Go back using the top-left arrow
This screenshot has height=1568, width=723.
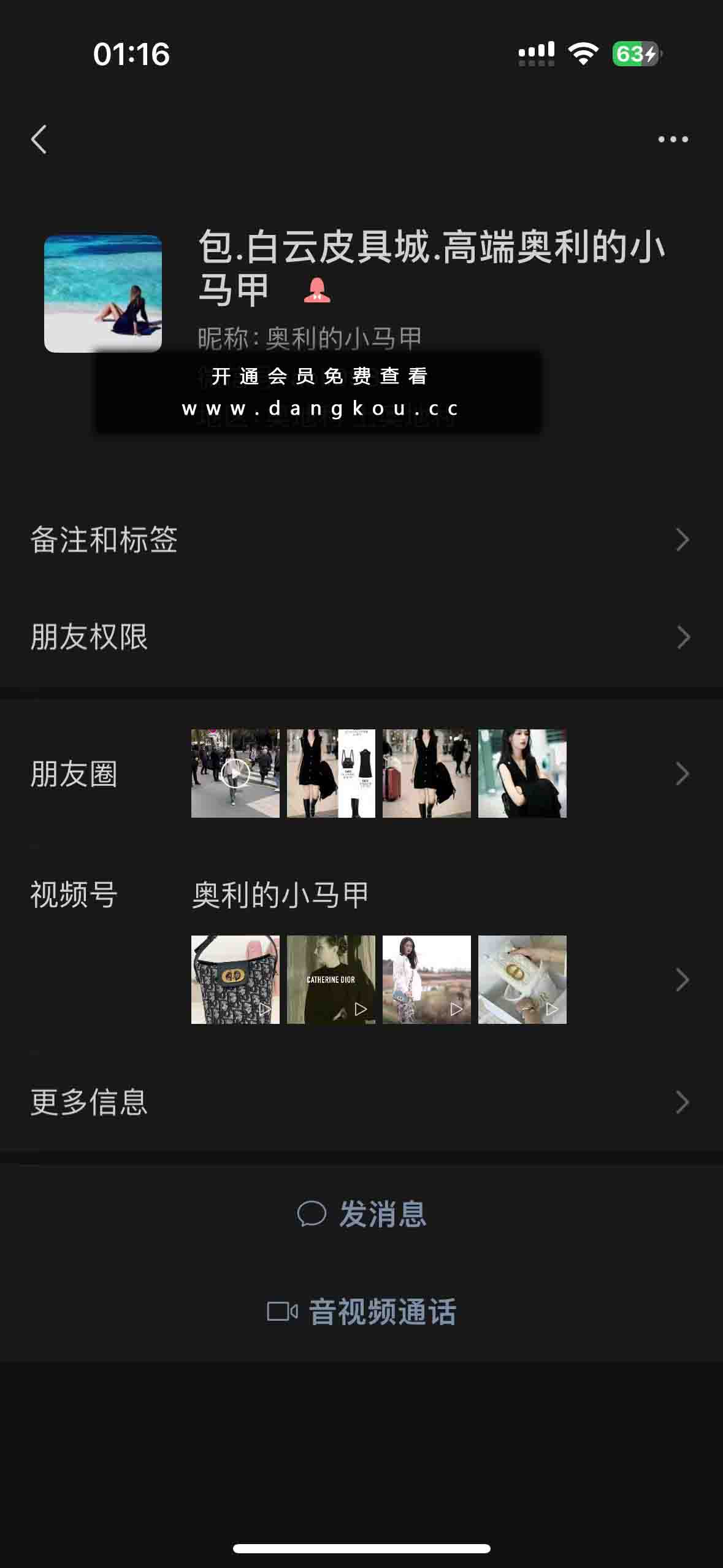click(39, 139)
